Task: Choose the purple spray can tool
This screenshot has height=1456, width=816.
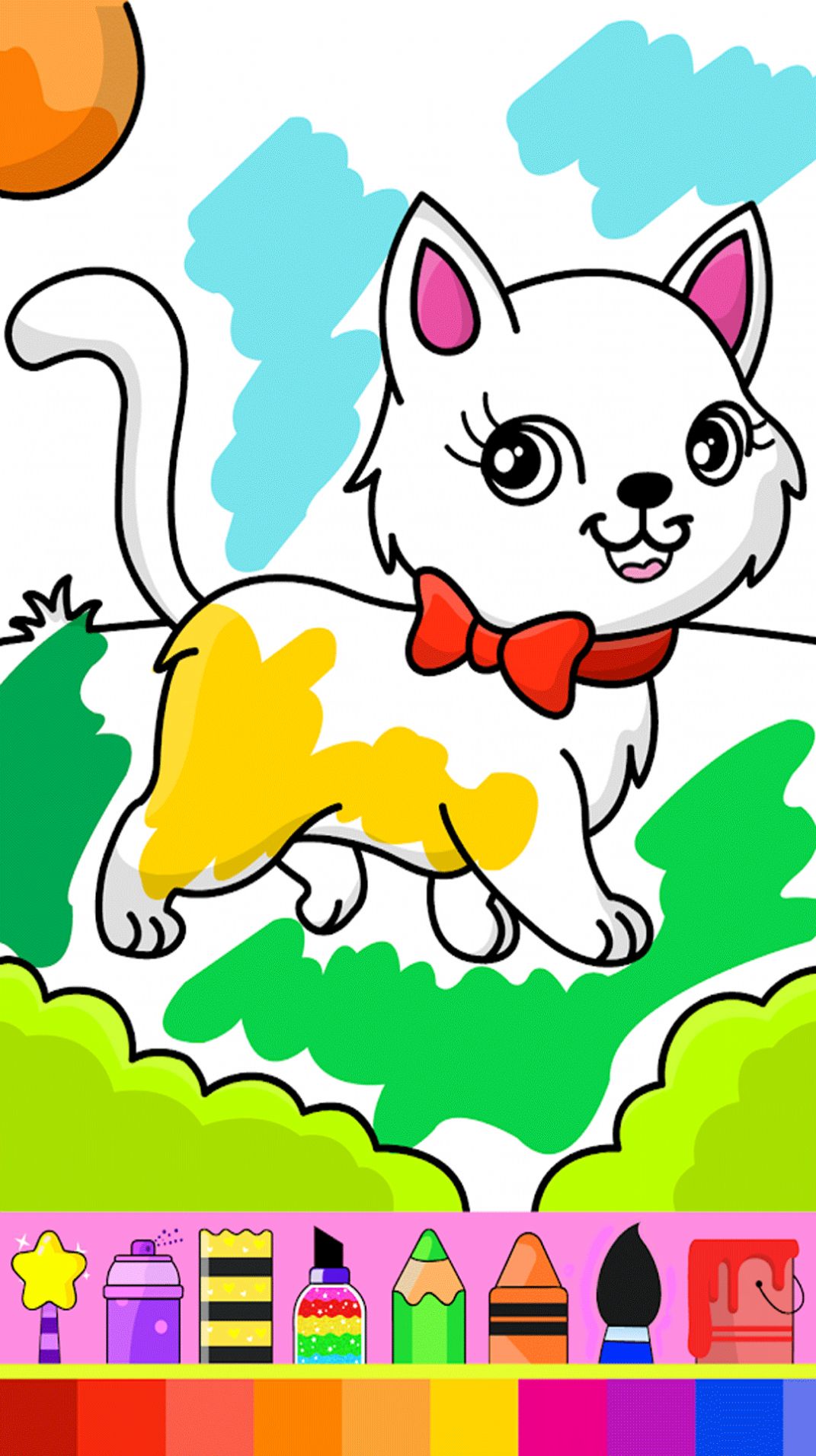Action: tap(142, 1298)
